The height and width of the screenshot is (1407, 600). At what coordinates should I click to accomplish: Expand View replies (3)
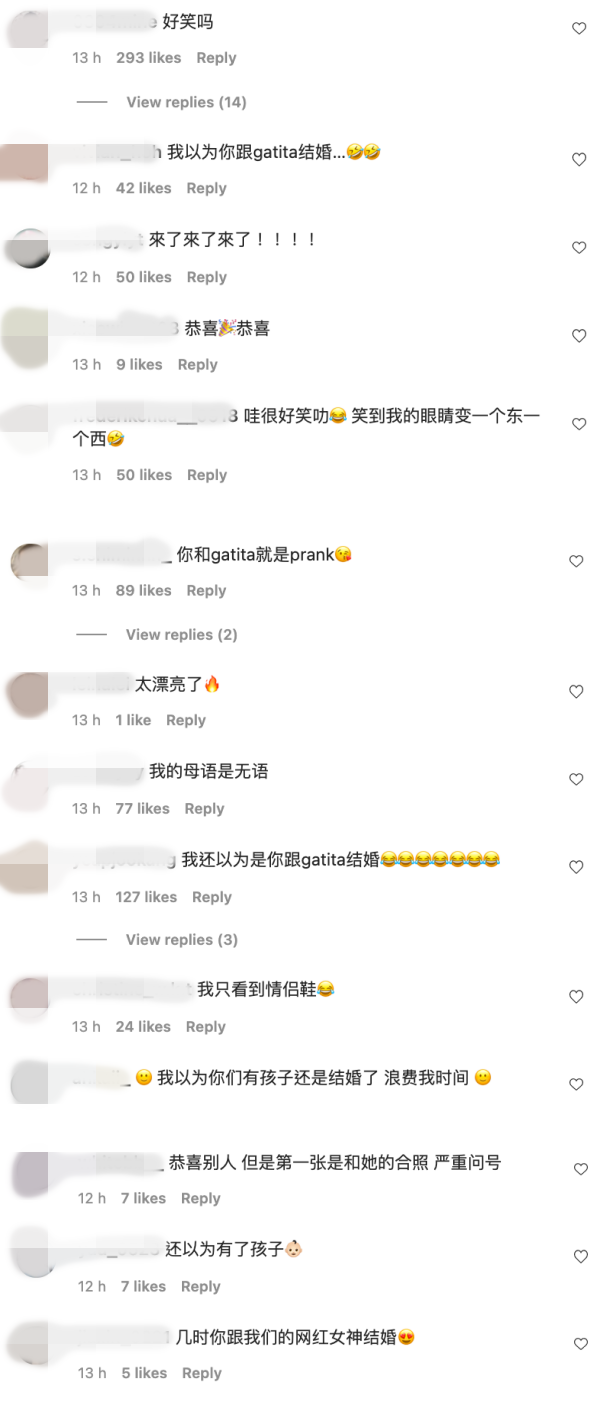point(181,940)
